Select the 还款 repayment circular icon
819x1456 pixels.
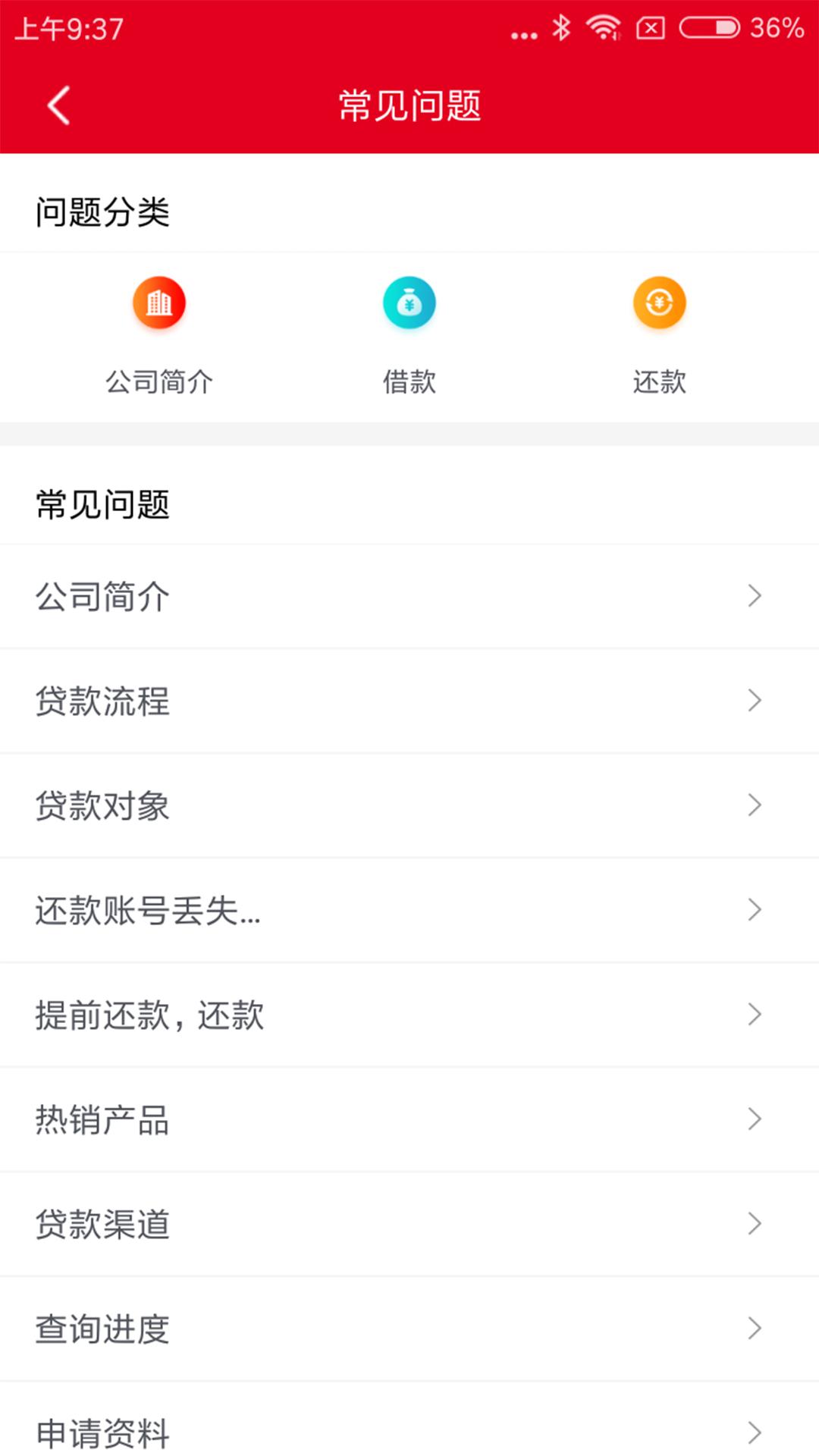[x=659, y=302]
